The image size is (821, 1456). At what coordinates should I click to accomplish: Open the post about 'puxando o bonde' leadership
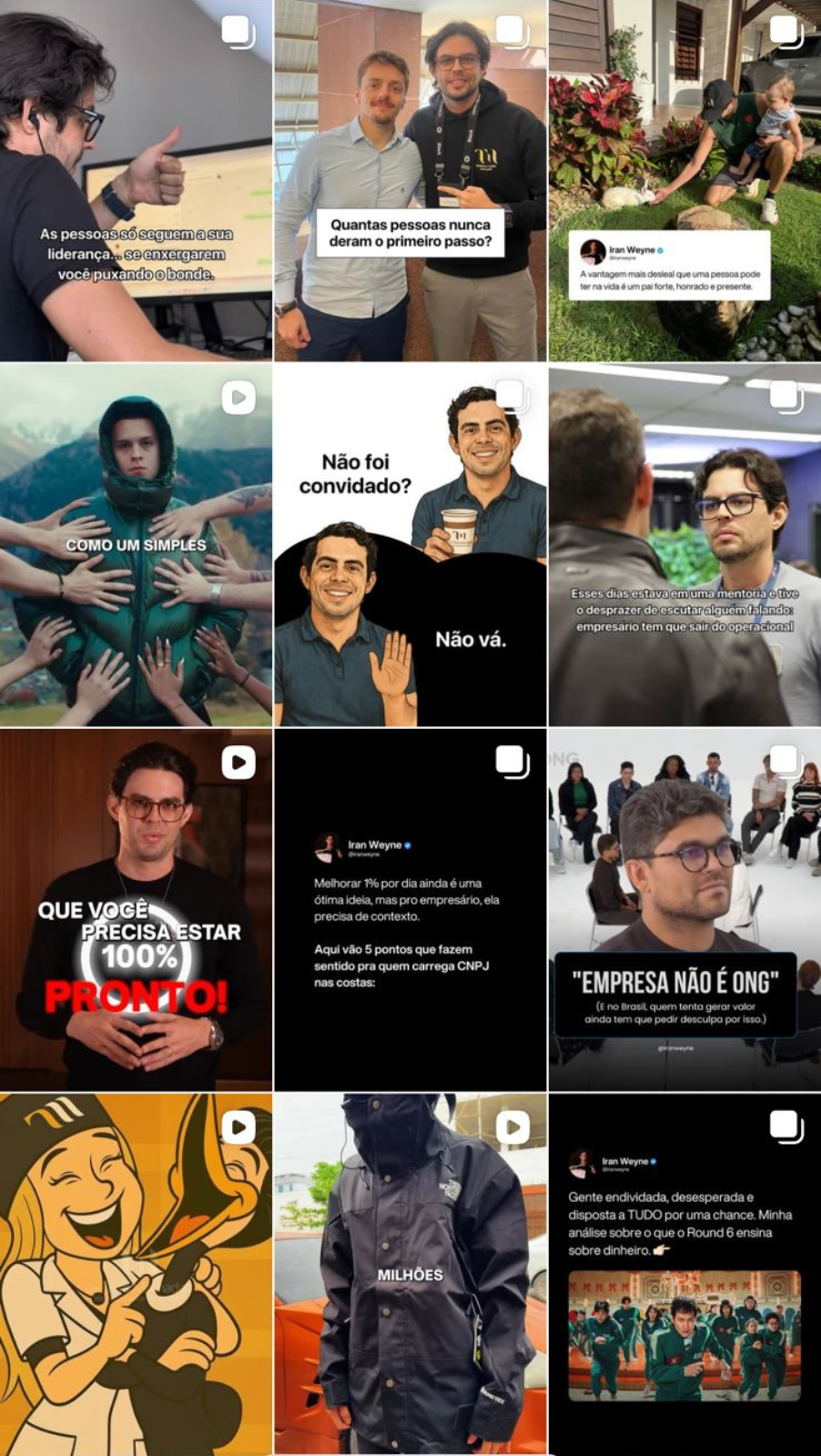point(137,182)
